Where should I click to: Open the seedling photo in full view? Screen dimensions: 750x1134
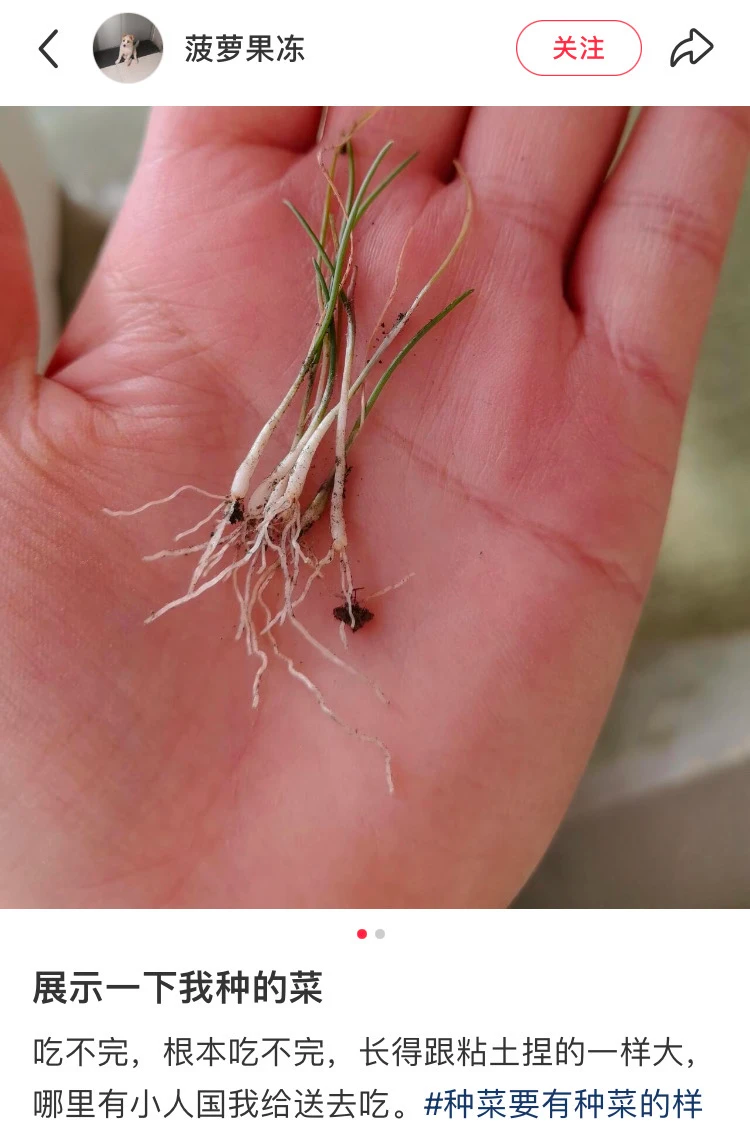point(375,507)
